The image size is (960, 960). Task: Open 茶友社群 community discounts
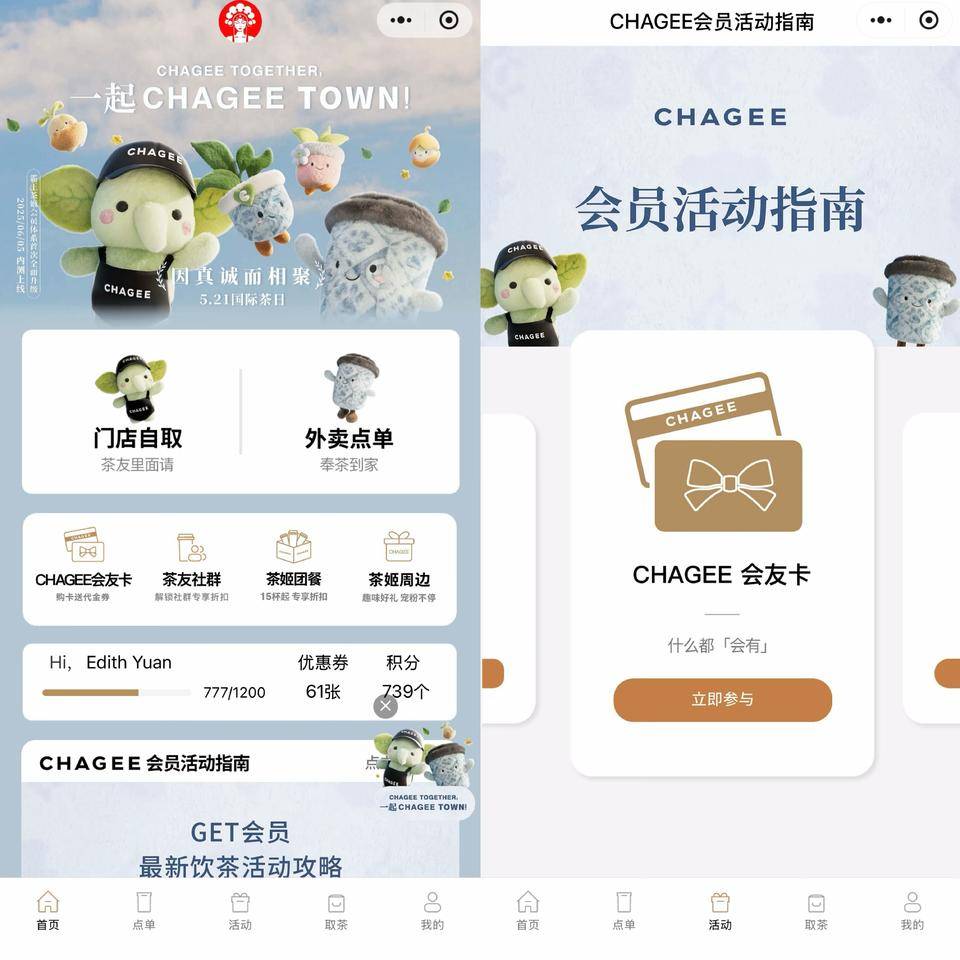pyautogui.click(x=191, y=567)
